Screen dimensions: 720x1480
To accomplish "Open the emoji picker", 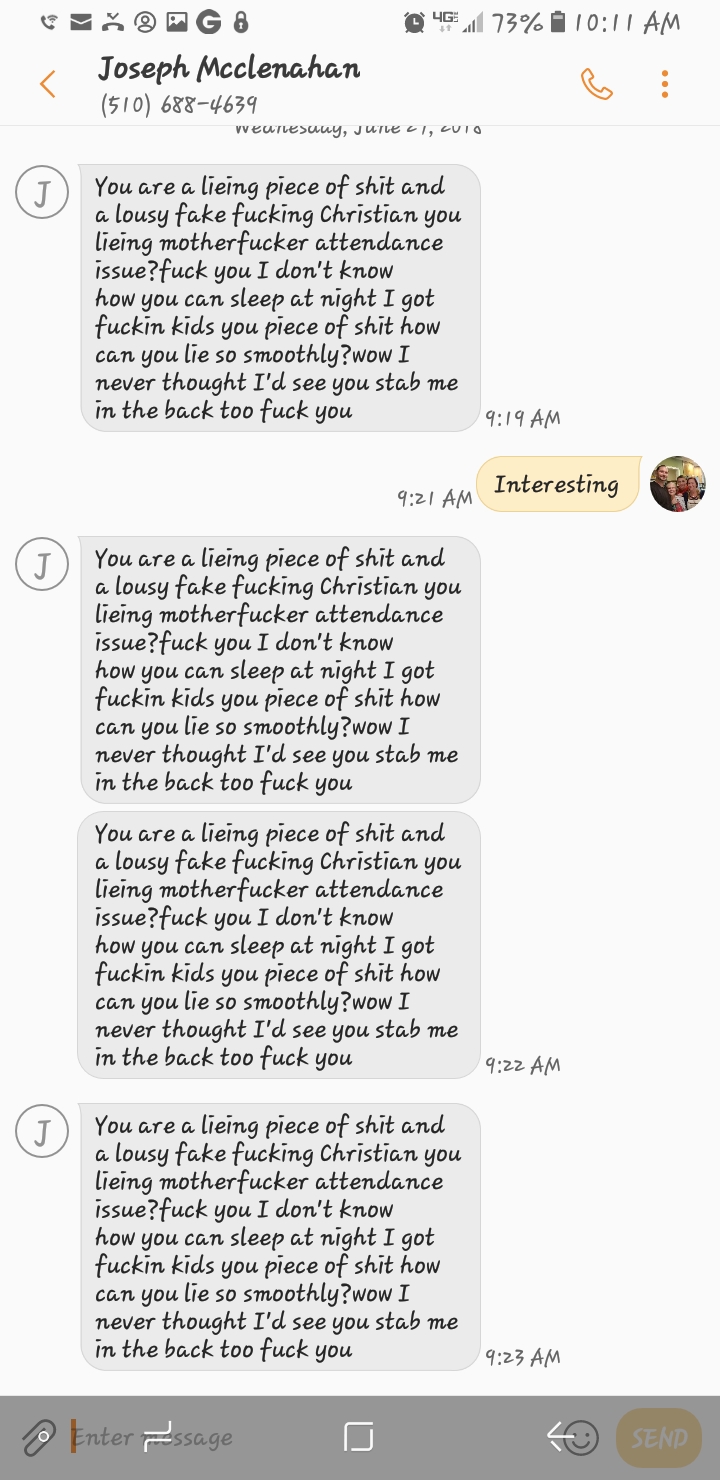I will pos(581,1438).
